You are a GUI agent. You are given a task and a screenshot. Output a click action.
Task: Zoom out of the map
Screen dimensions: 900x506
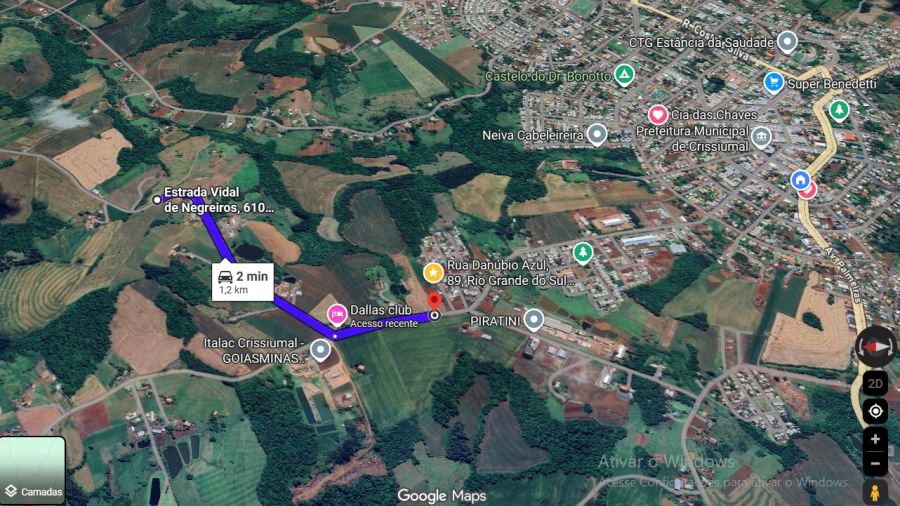point(876,463)
